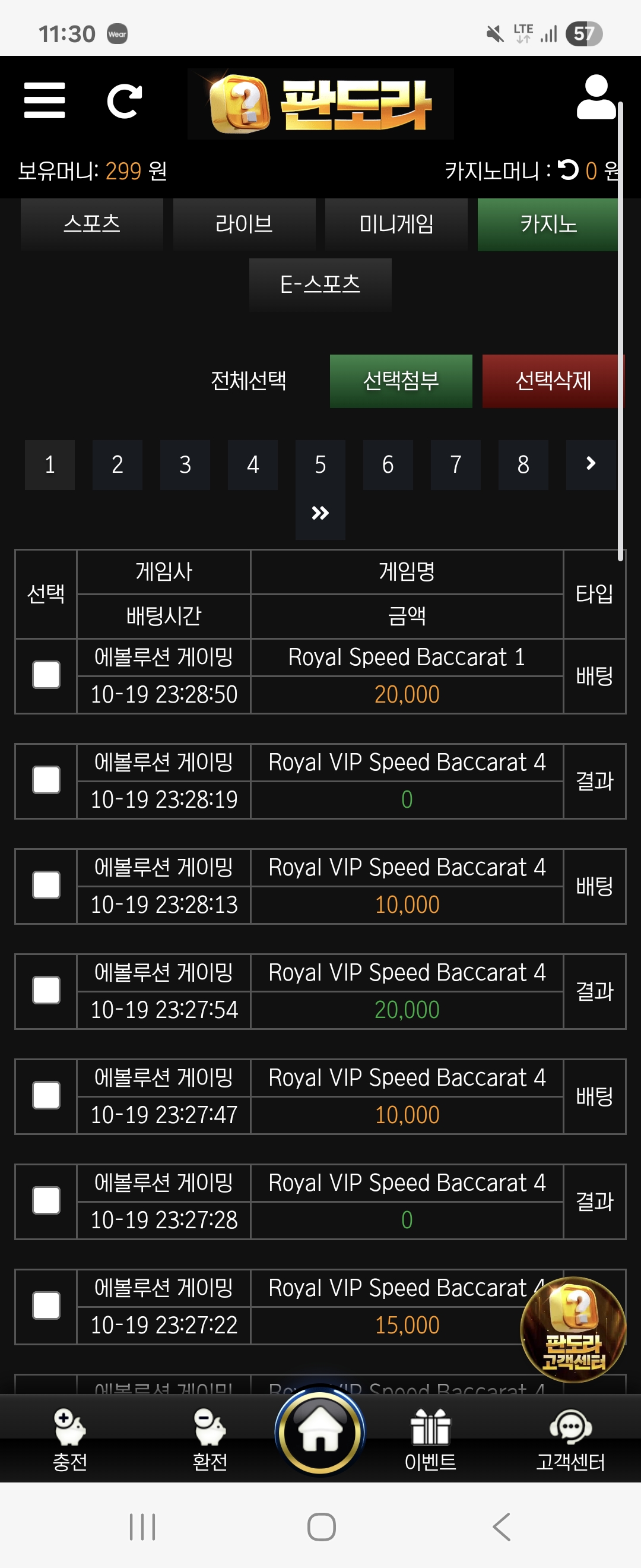The height and width of the screenshot is (1568, 641).
Task: Tap the red 선택삭제 button
Action: [552, 381]
